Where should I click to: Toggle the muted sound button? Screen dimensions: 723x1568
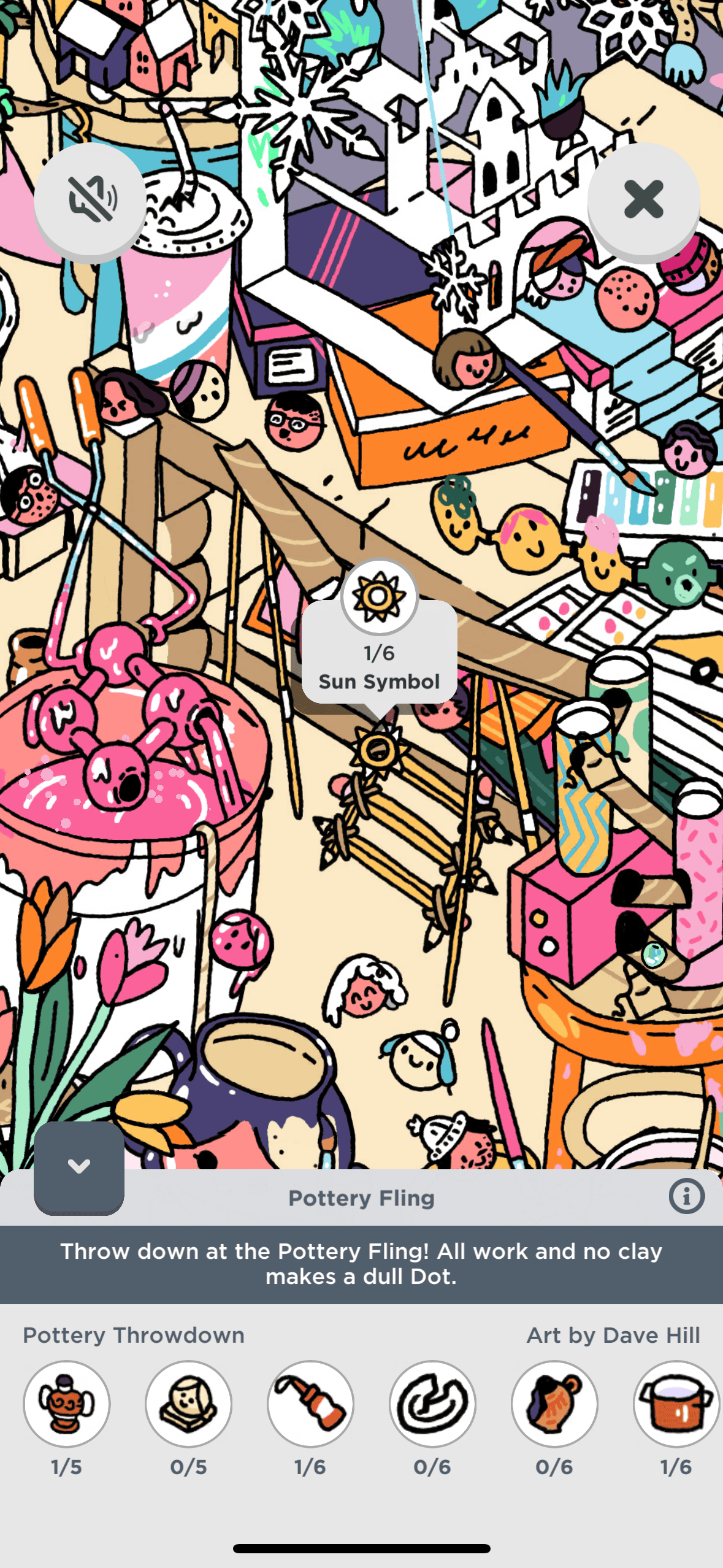pyautogui.click(x=90, y=199)
